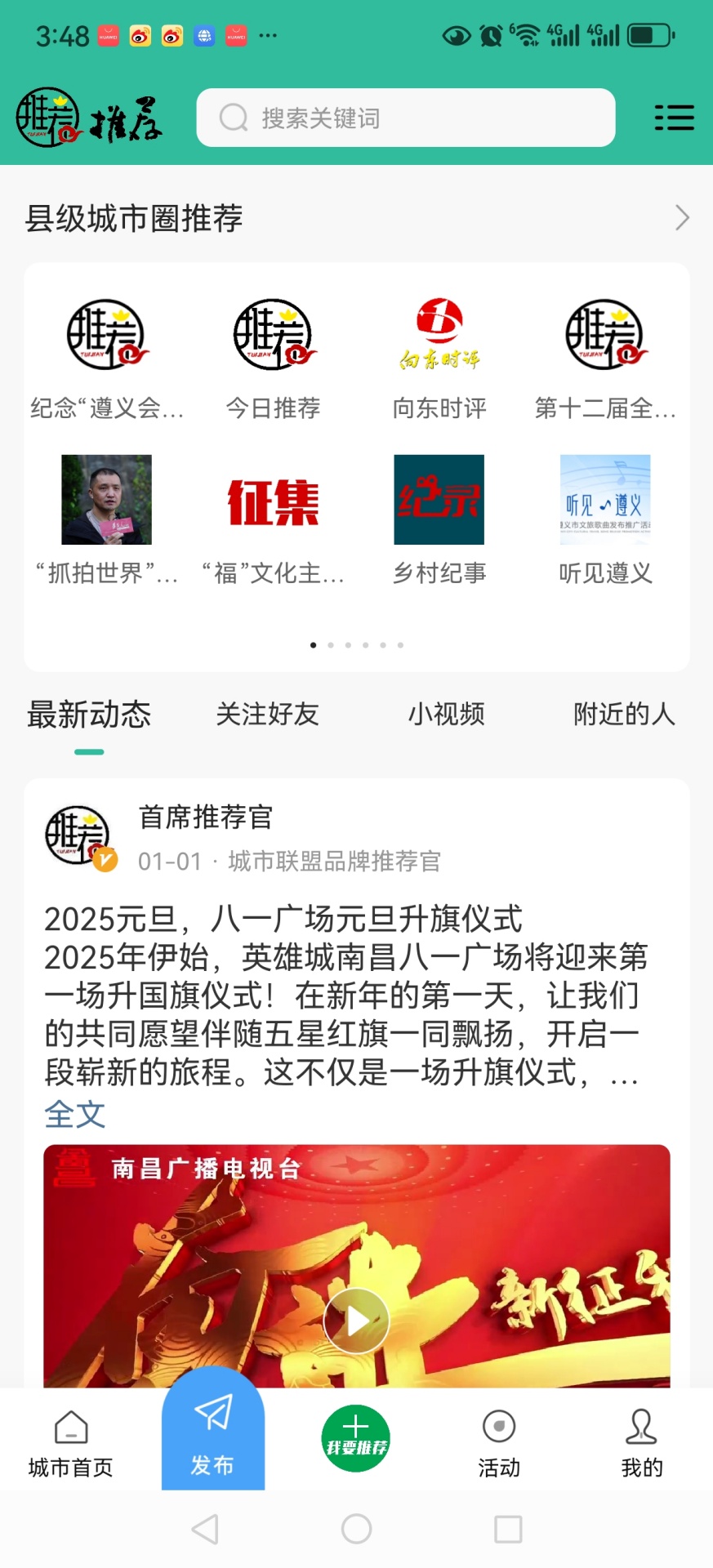Switch to the 关注好友 tab
713x1568 pixels.
pyautogui.click(x=268, y=715)
